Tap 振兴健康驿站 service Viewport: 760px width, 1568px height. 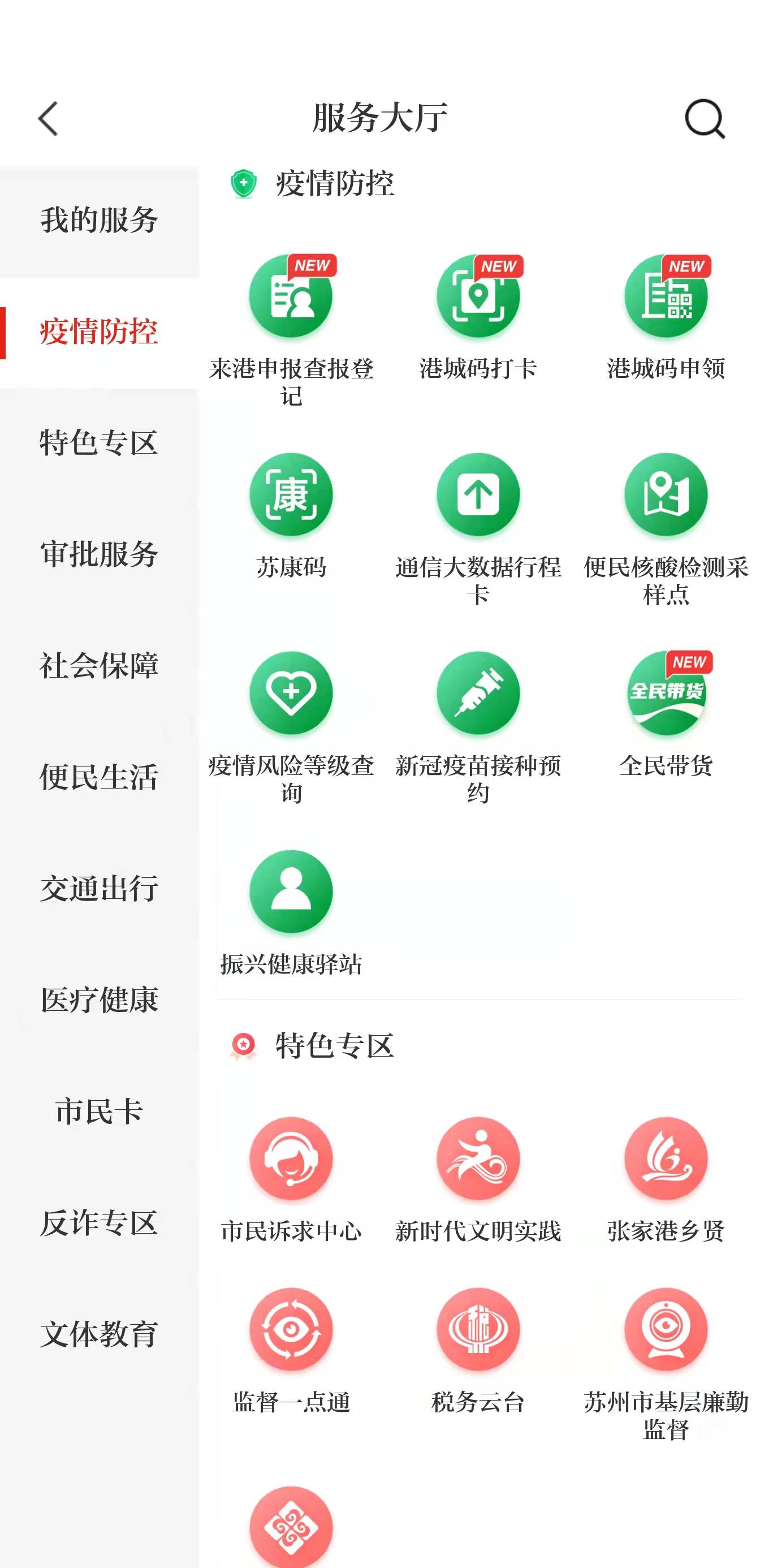(x=291, y=893)
